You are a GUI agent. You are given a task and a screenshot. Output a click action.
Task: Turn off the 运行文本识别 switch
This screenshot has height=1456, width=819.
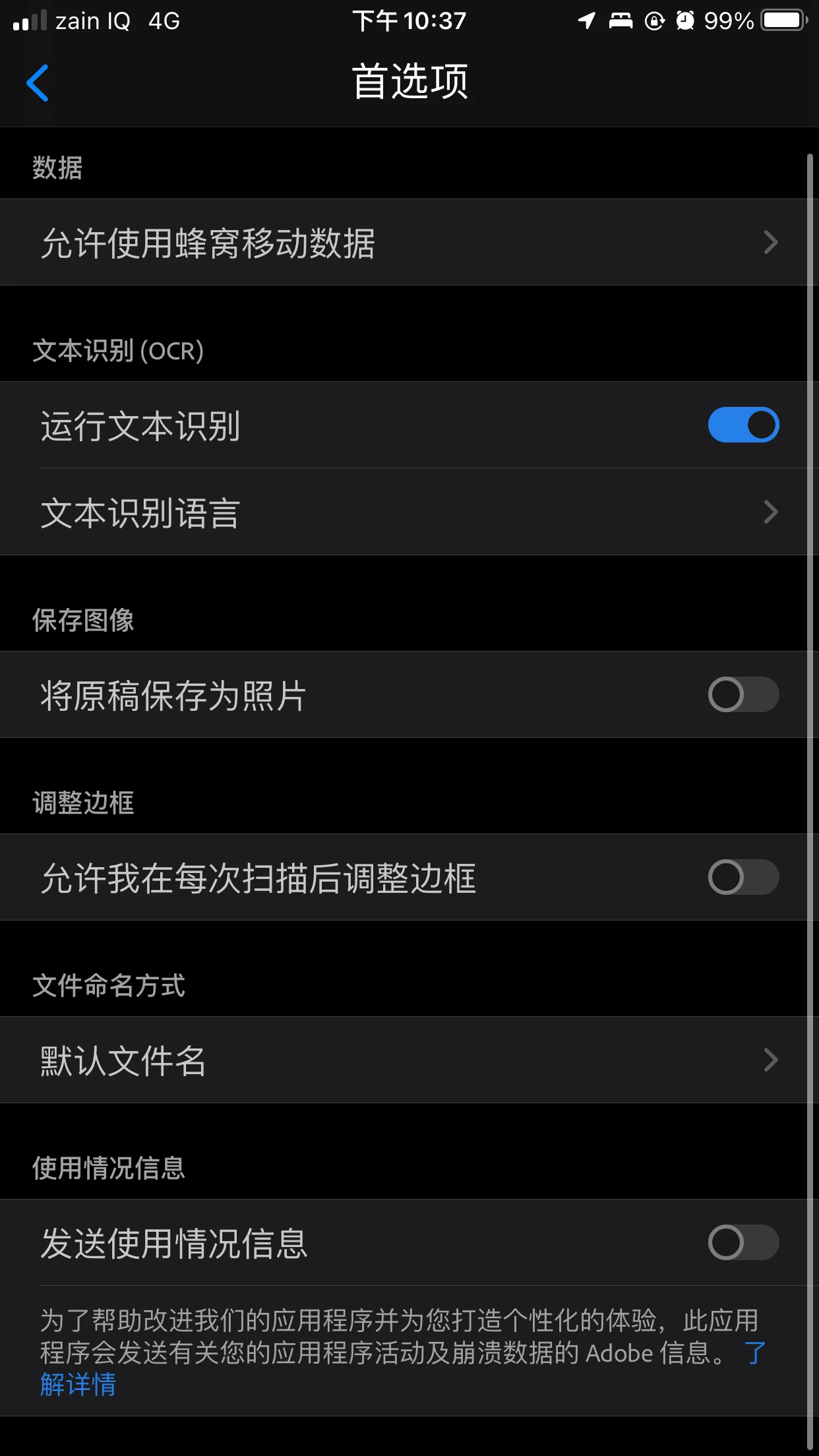coord(743,425)
